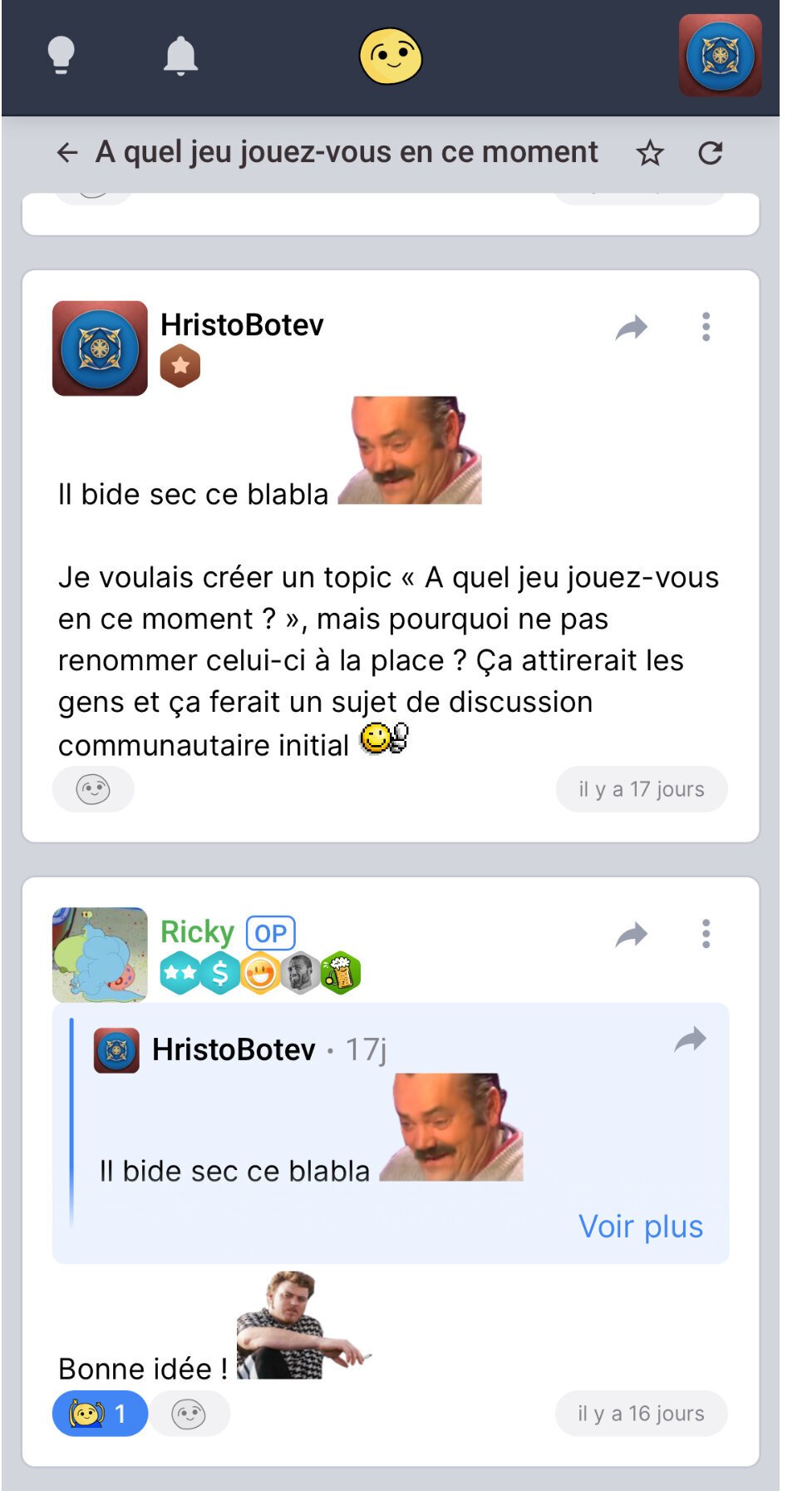The width and height of the screenshot is (812, 1491).
Task: Open the notifications bell
Action: pyautogui.click(x=180, y=57)
